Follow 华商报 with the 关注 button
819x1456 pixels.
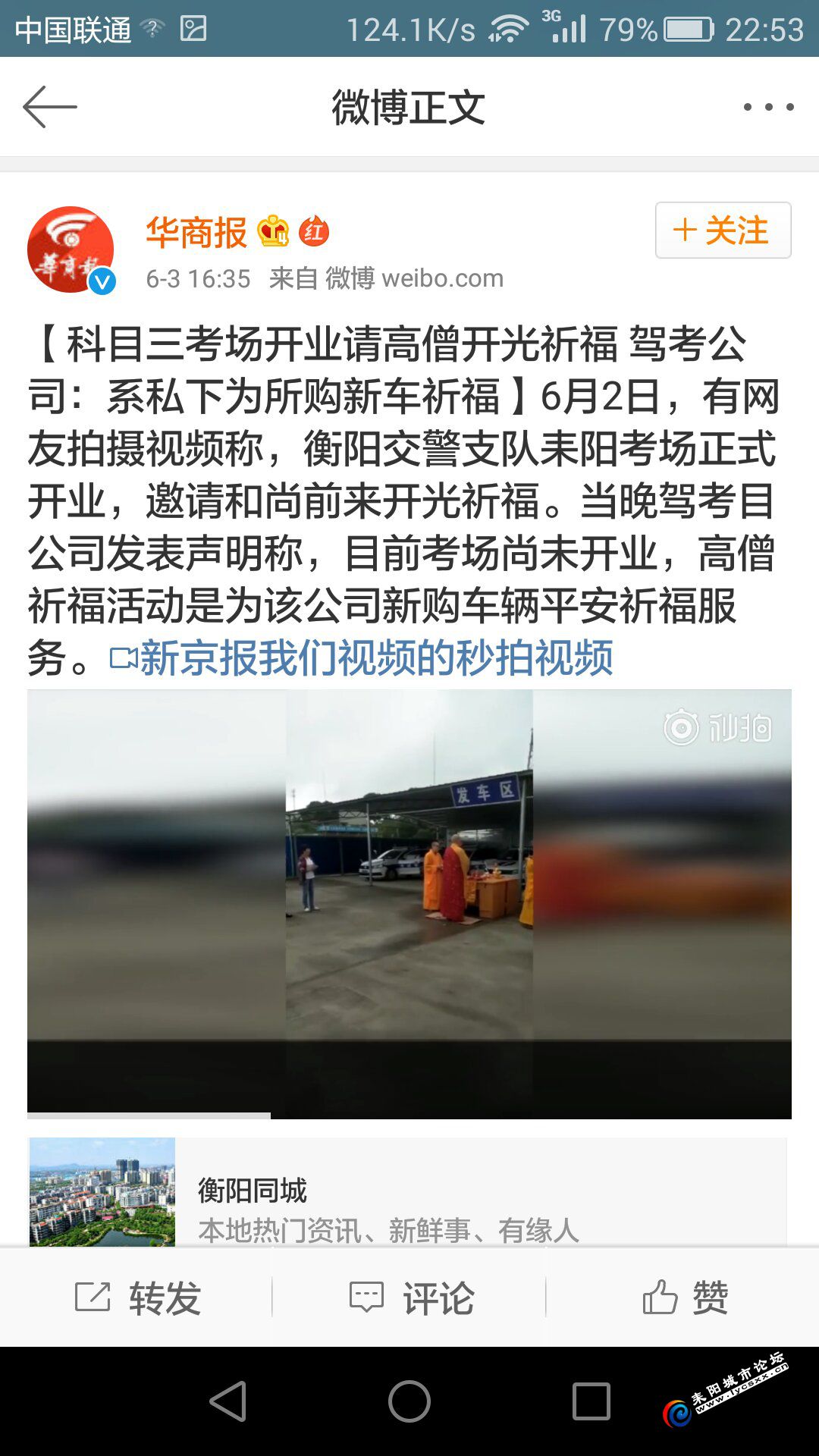[x=723, y=230]
